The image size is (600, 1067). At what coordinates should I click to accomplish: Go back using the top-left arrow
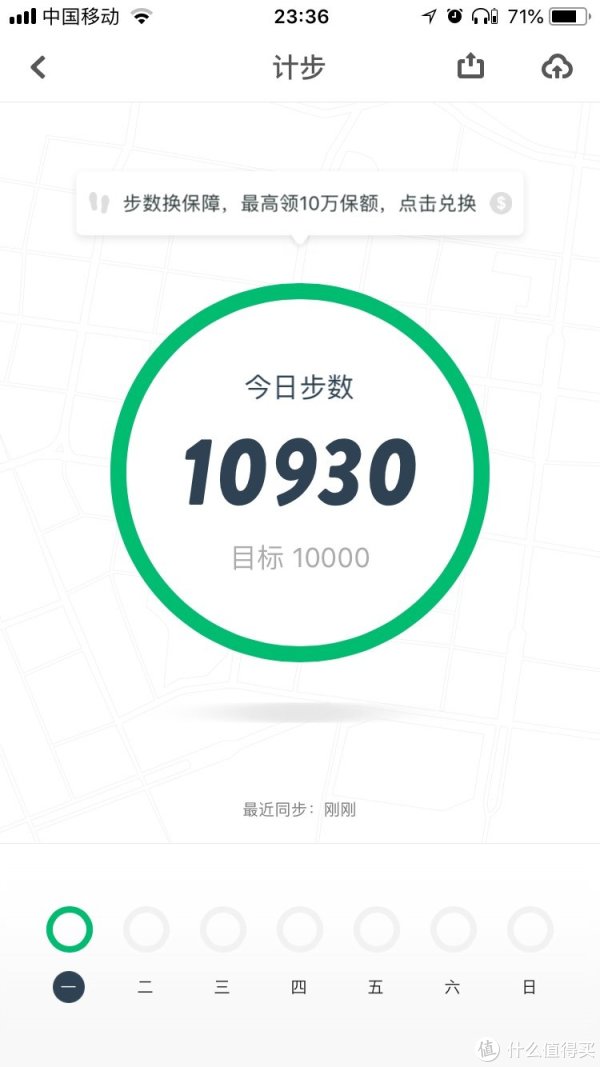38,67
